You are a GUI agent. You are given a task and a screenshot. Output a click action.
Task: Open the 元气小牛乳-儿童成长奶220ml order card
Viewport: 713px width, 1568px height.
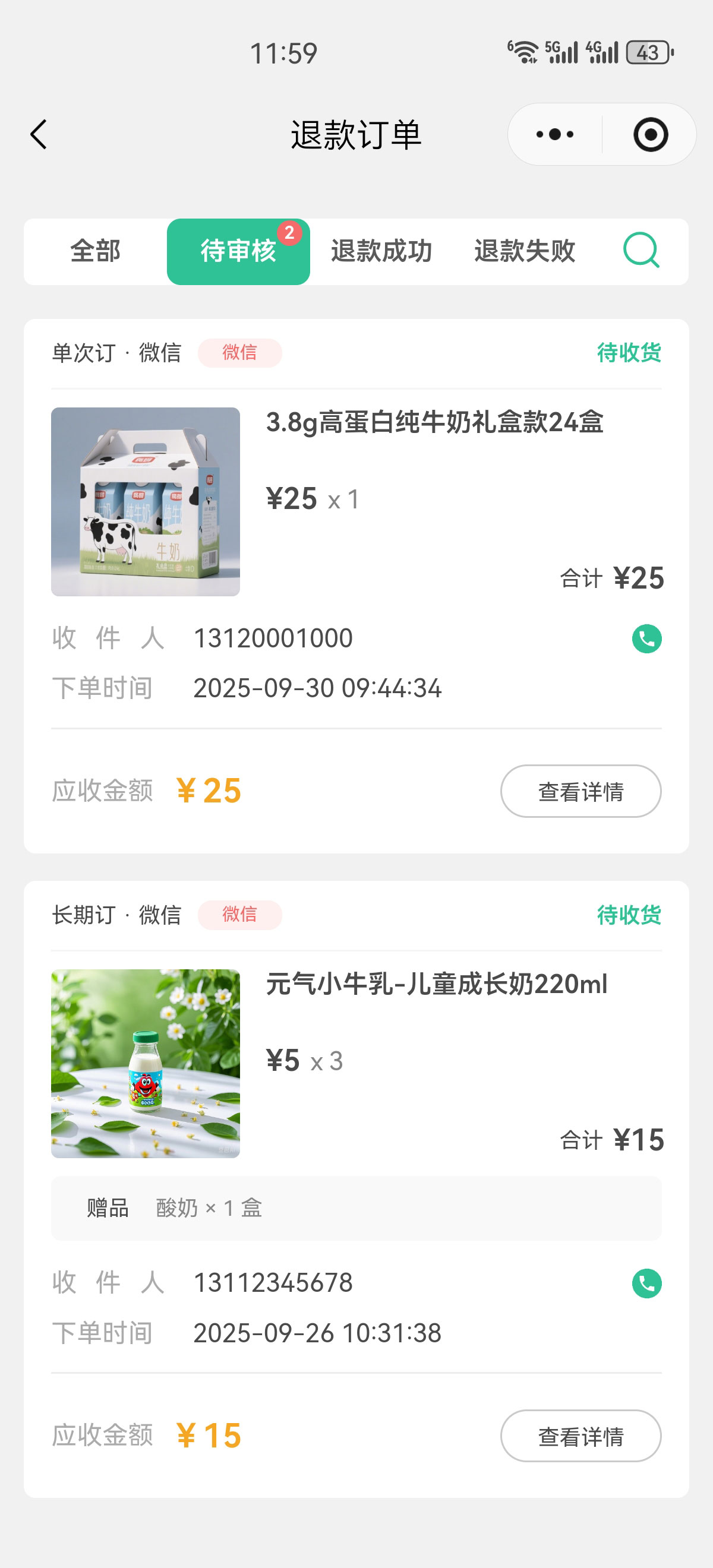436,984
